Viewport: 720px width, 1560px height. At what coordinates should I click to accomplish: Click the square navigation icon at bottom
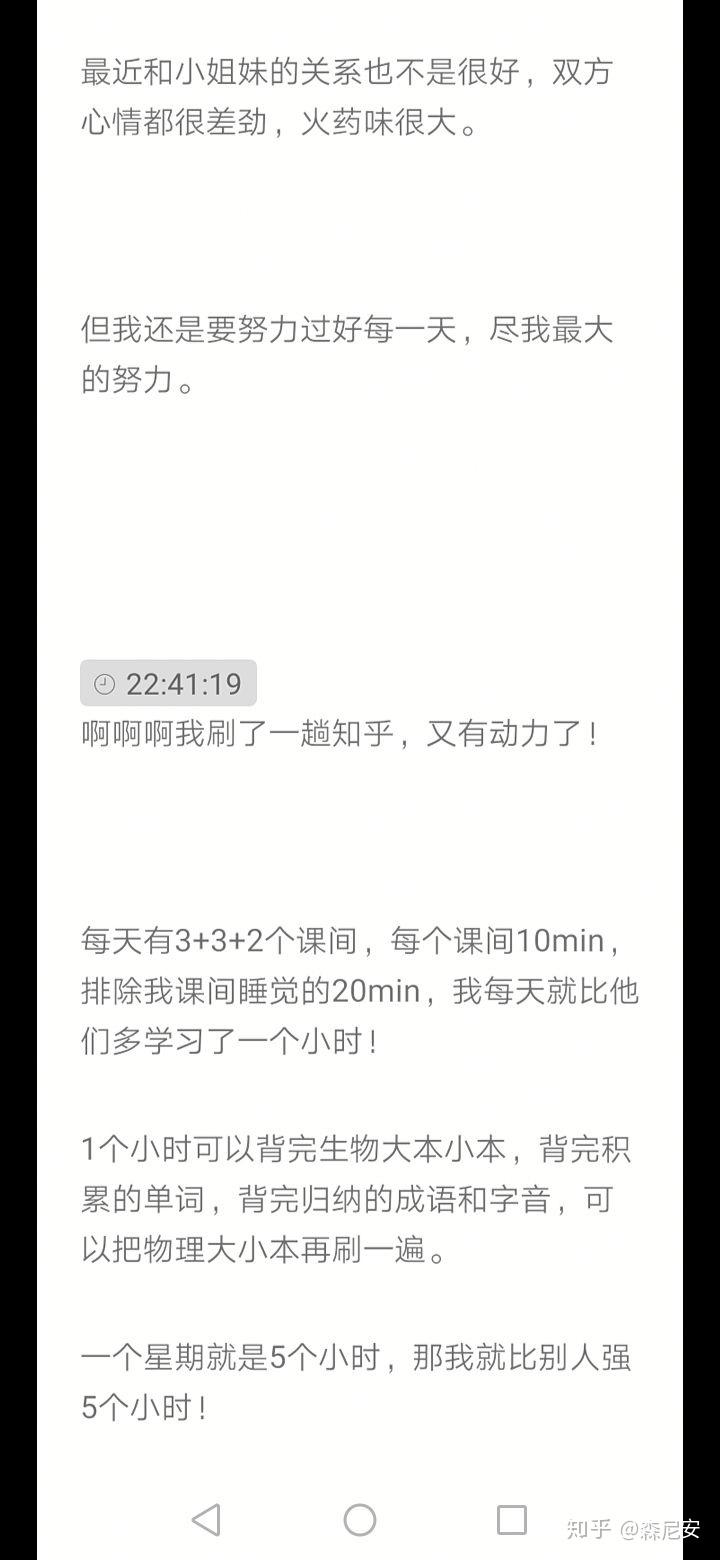512,1518
